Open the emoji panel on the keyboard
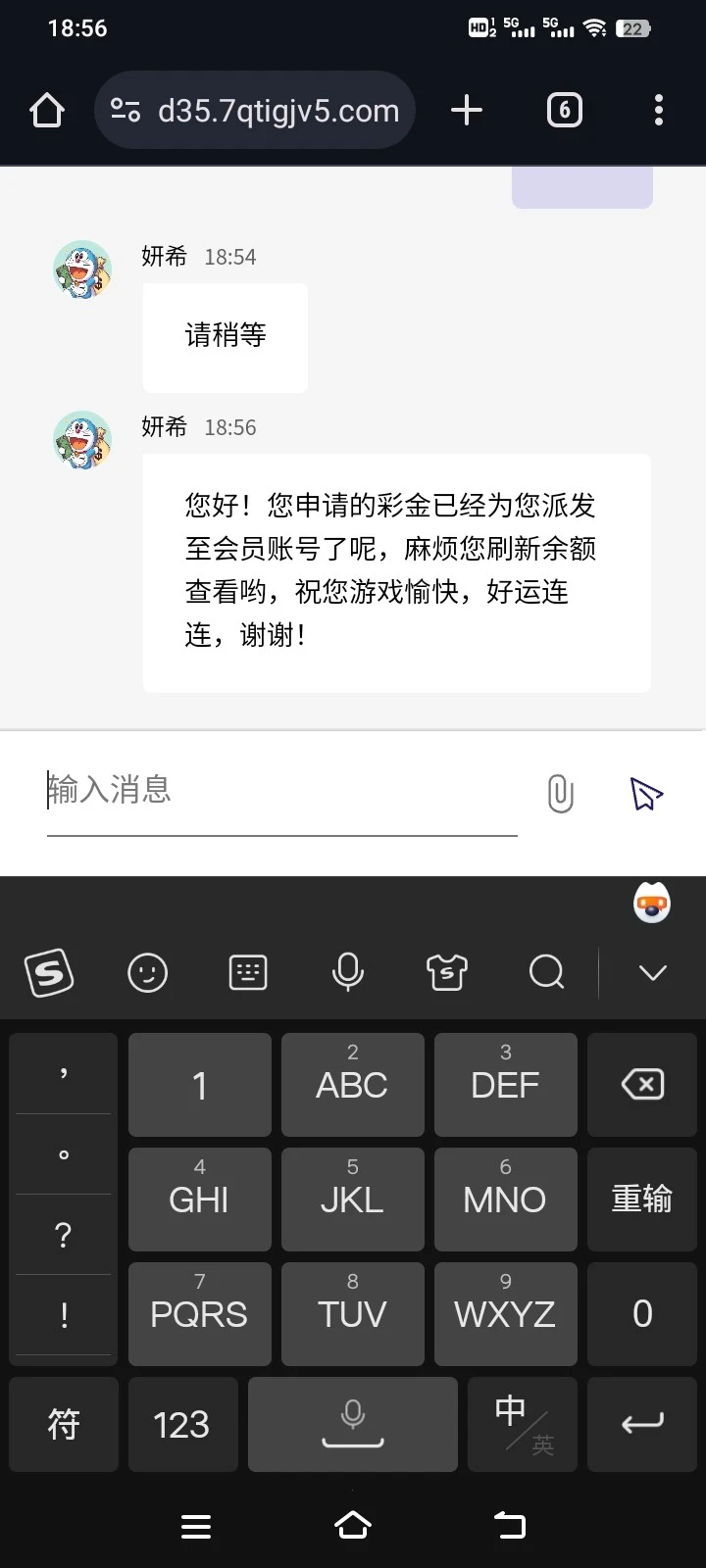This screenshot has width=706, height=1568. [148, 972]
